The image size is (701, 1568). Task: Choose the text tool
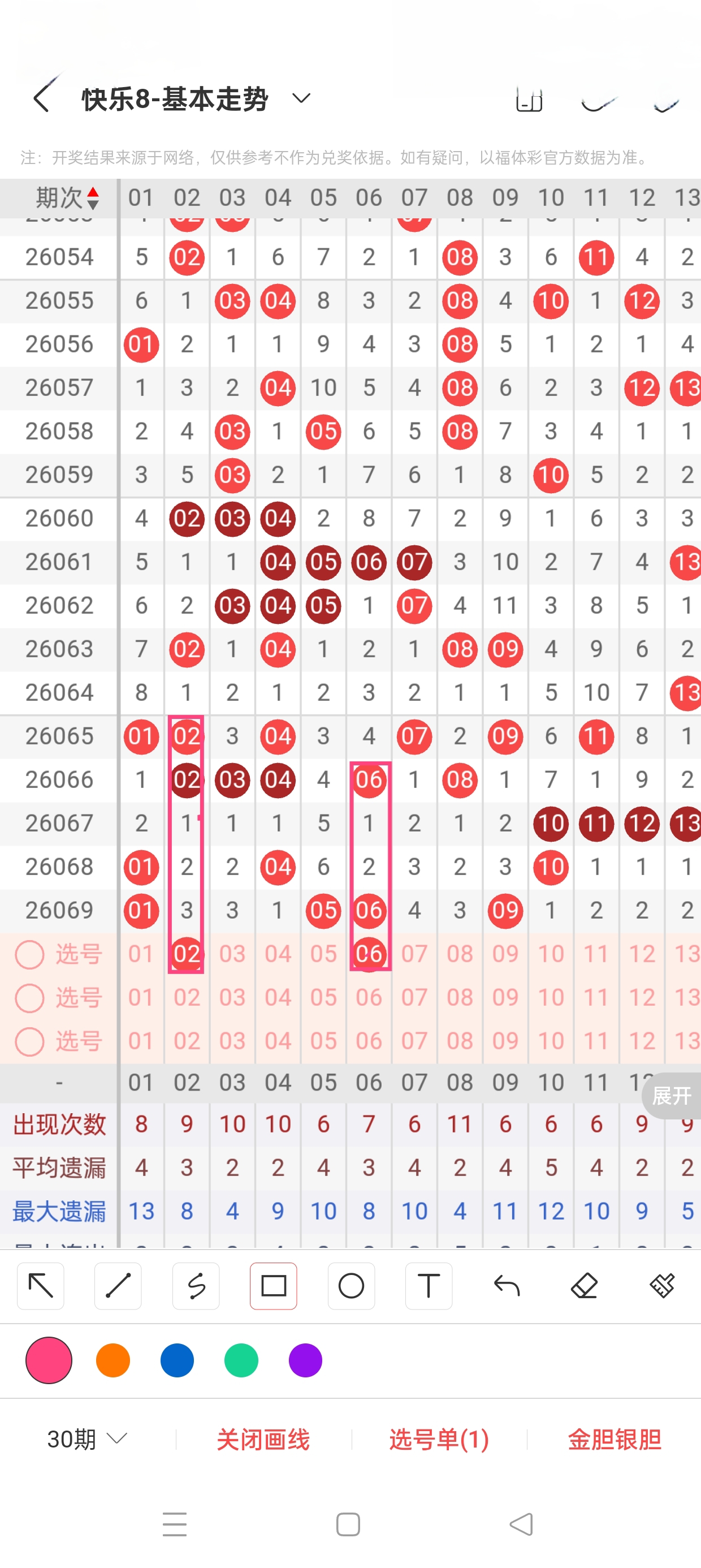coord(429,1286)
